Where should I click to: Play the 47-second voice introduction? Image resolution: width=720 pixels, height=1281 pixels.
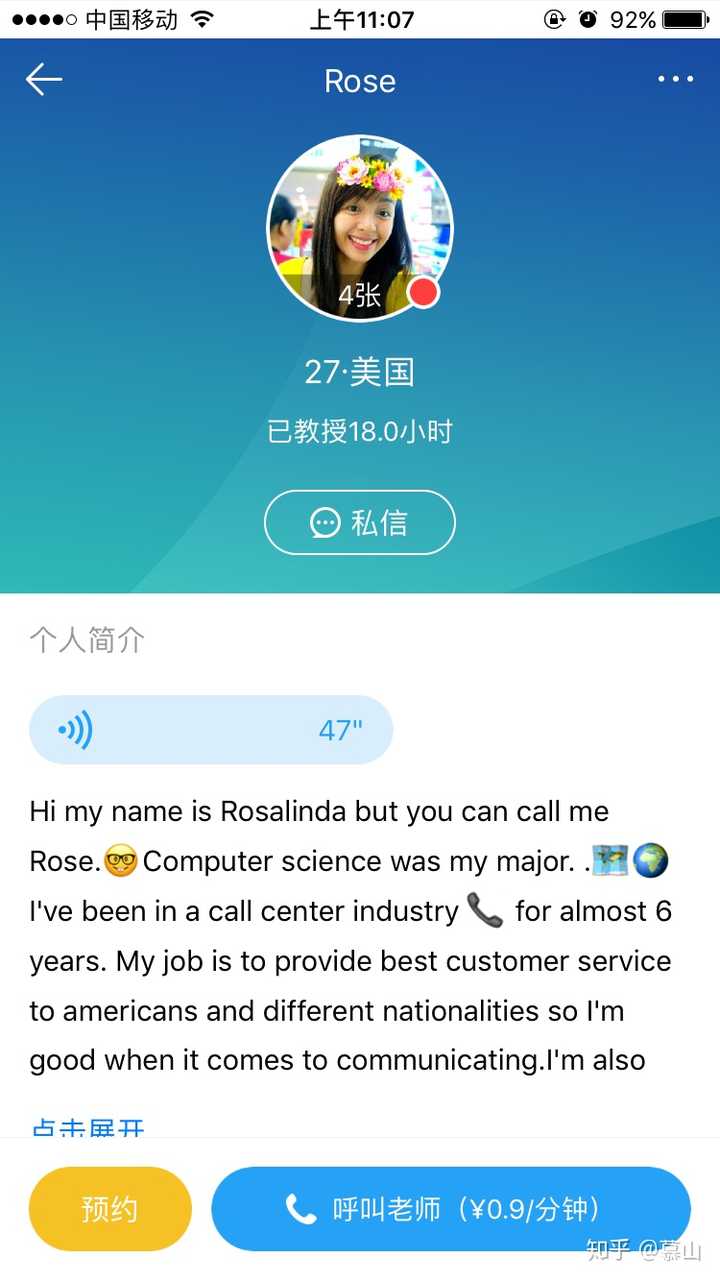pyautogui.click(x=211, y=730)
